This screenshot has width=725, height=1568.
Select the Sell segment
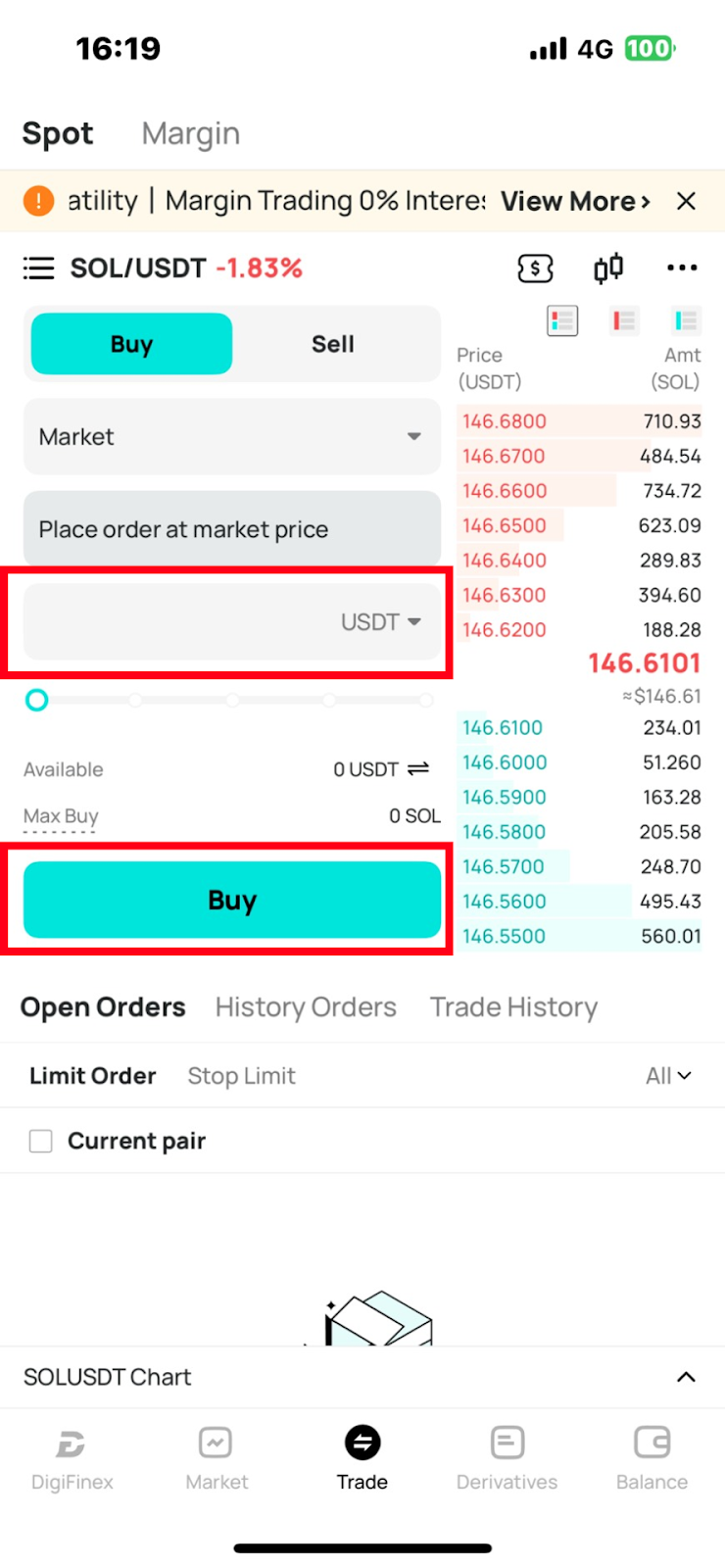(x=333, y=344)
